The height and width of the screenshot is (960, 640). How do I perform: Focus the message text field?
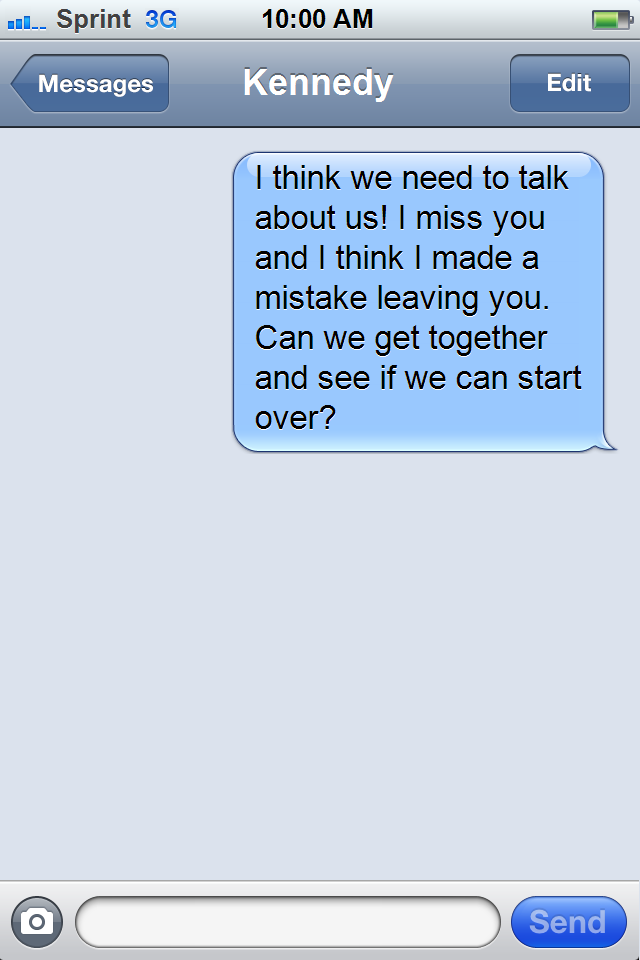click(x=288, y=921)
